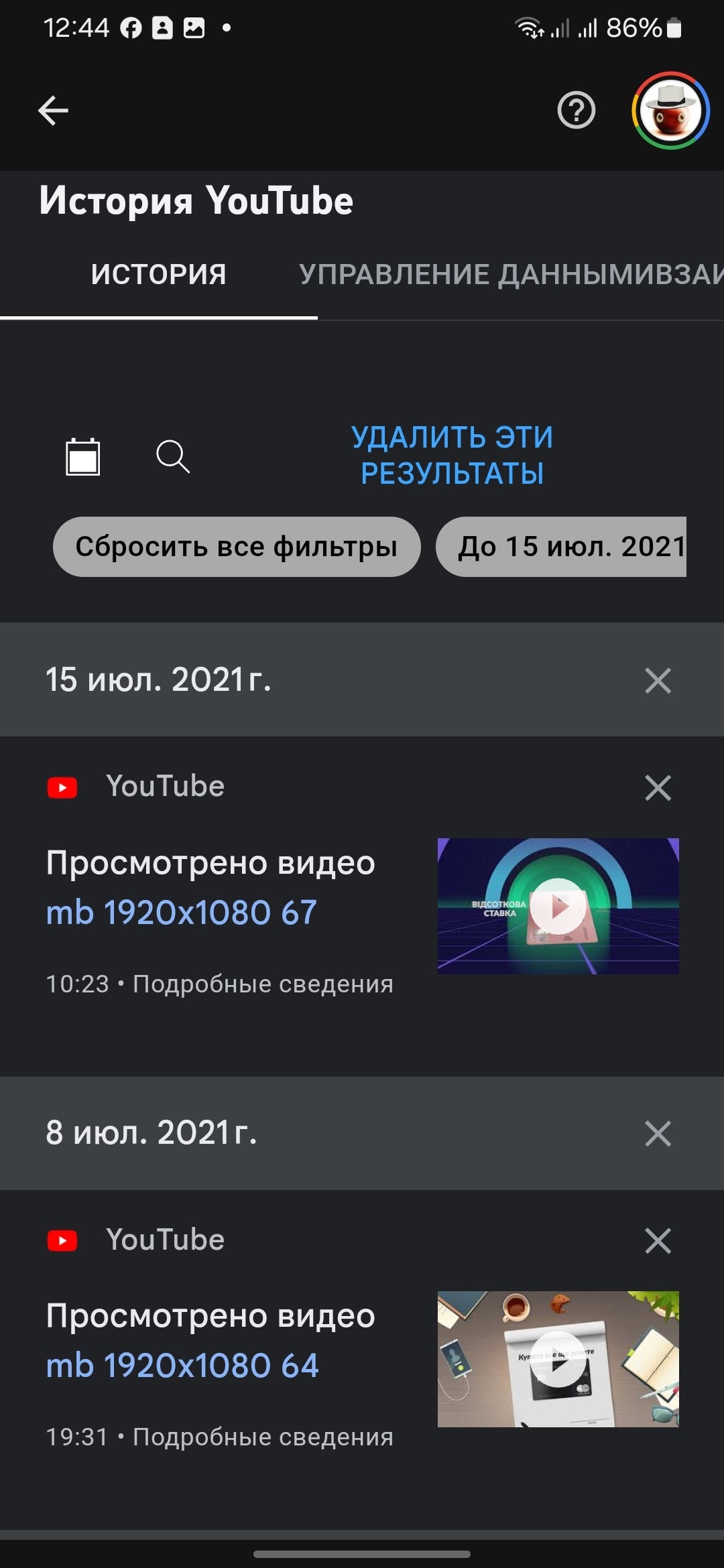The width and height of the screenshot is (724, 1568).
Task: Select the Сбросить все фильтры chip
Action: [x=237, y=547]
